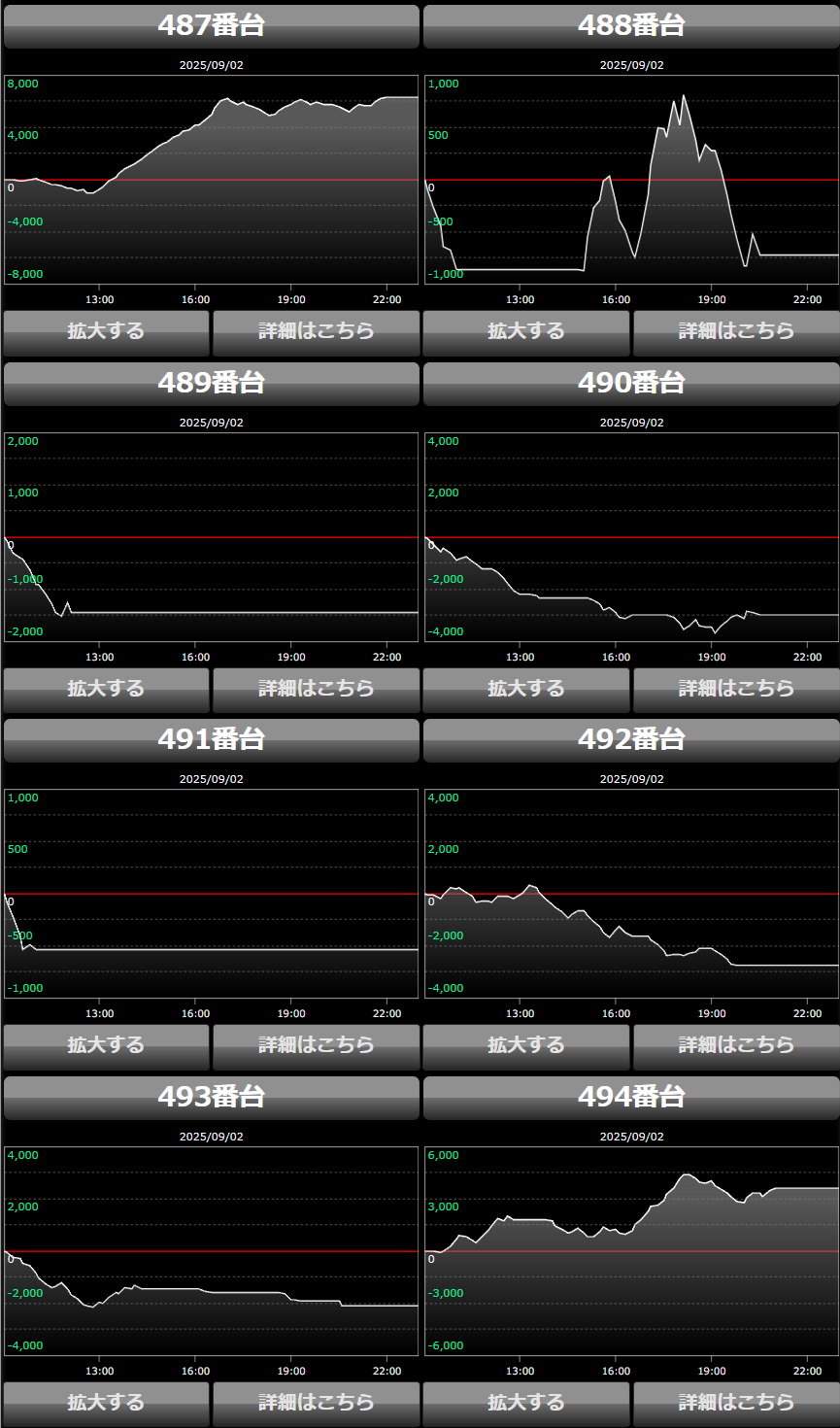Select the 494番台 header bar

[631, 1098]
